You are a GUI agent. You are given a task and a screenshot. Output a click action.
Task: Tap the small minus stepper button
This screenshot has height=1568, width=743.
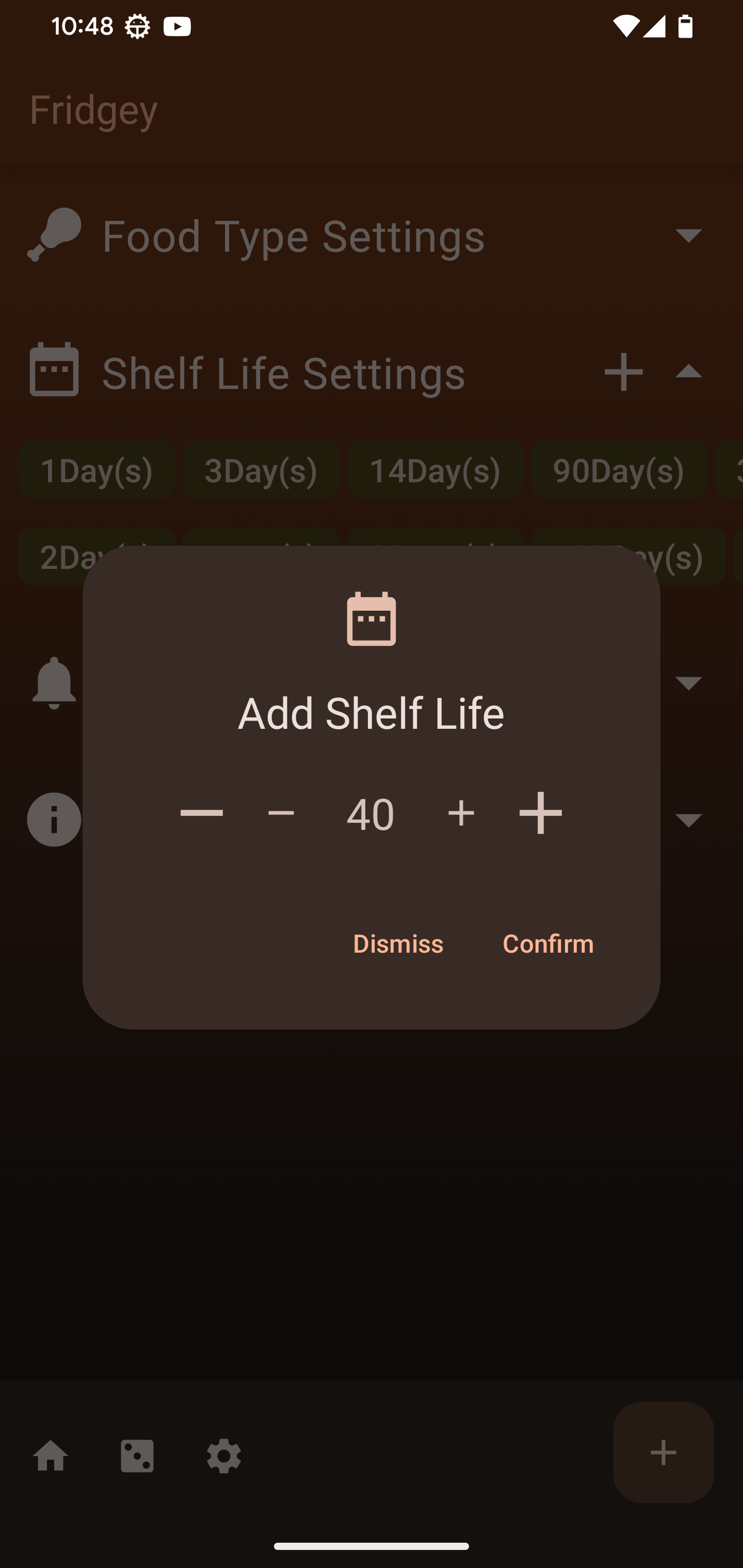(281, 813)
